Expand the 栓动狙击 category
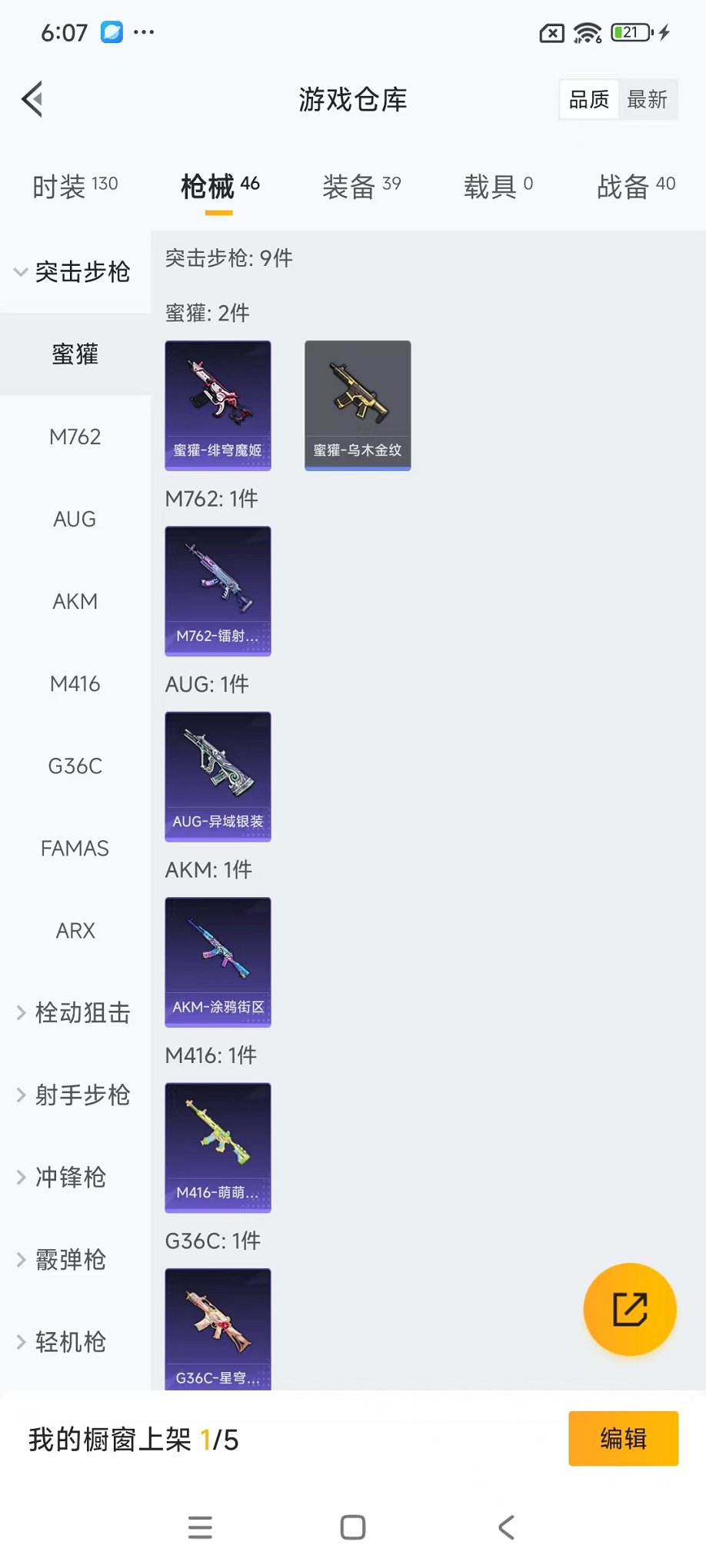 pyautogui.click(x=73, y=1013)
